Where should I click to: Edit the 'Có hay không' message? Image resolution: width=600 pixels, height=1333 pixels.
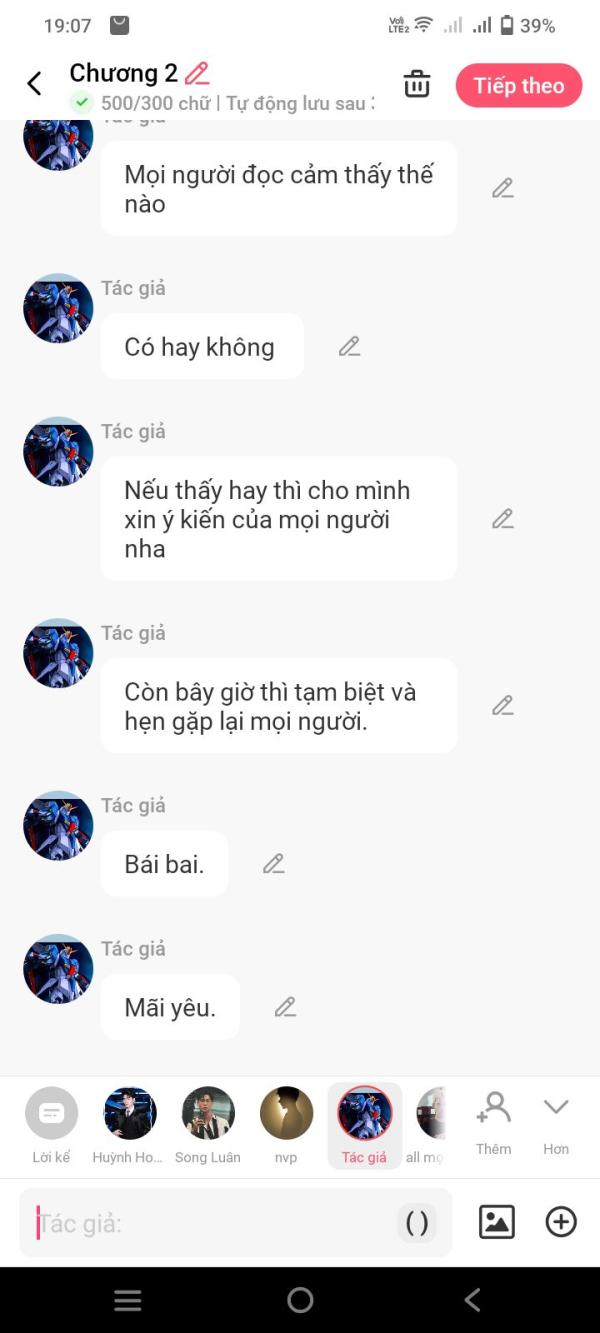[349, 346]
